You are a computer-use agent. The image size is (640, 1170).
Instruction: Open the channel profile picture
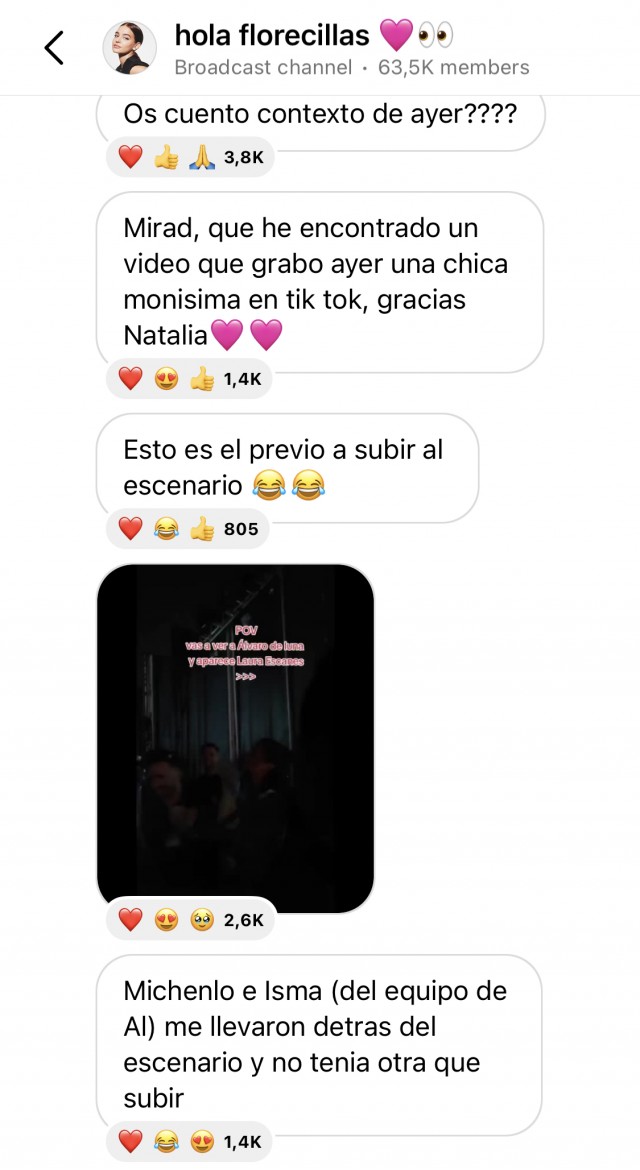tap(130, 48)
